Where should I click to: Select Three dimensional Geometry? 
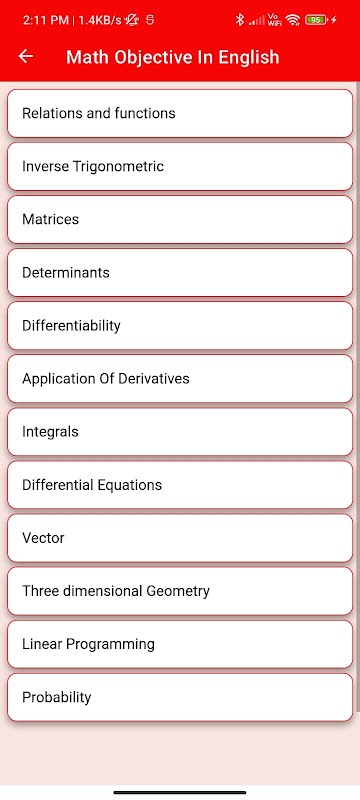[180, 591]
